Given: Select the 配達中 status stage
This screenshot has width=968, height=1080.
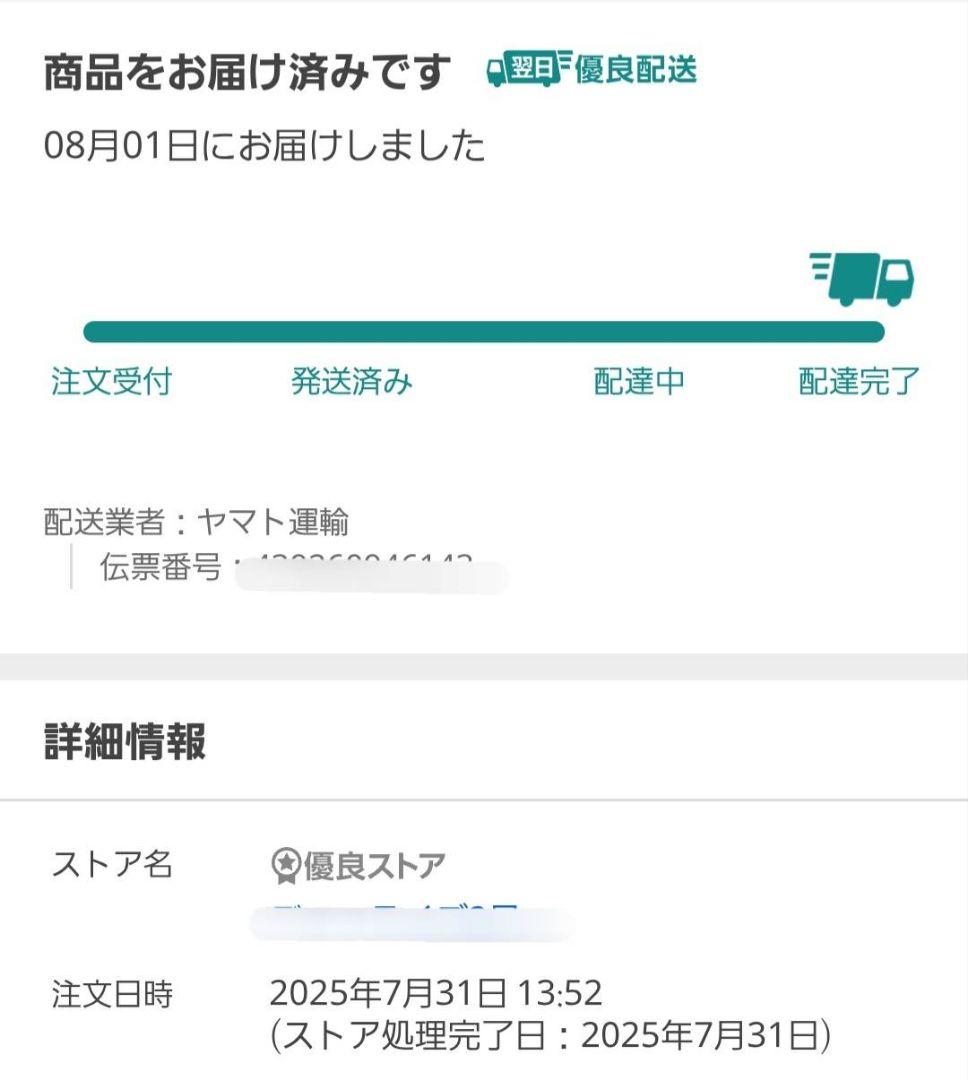Looking at the screenshot, I should [x=638, y=380].
